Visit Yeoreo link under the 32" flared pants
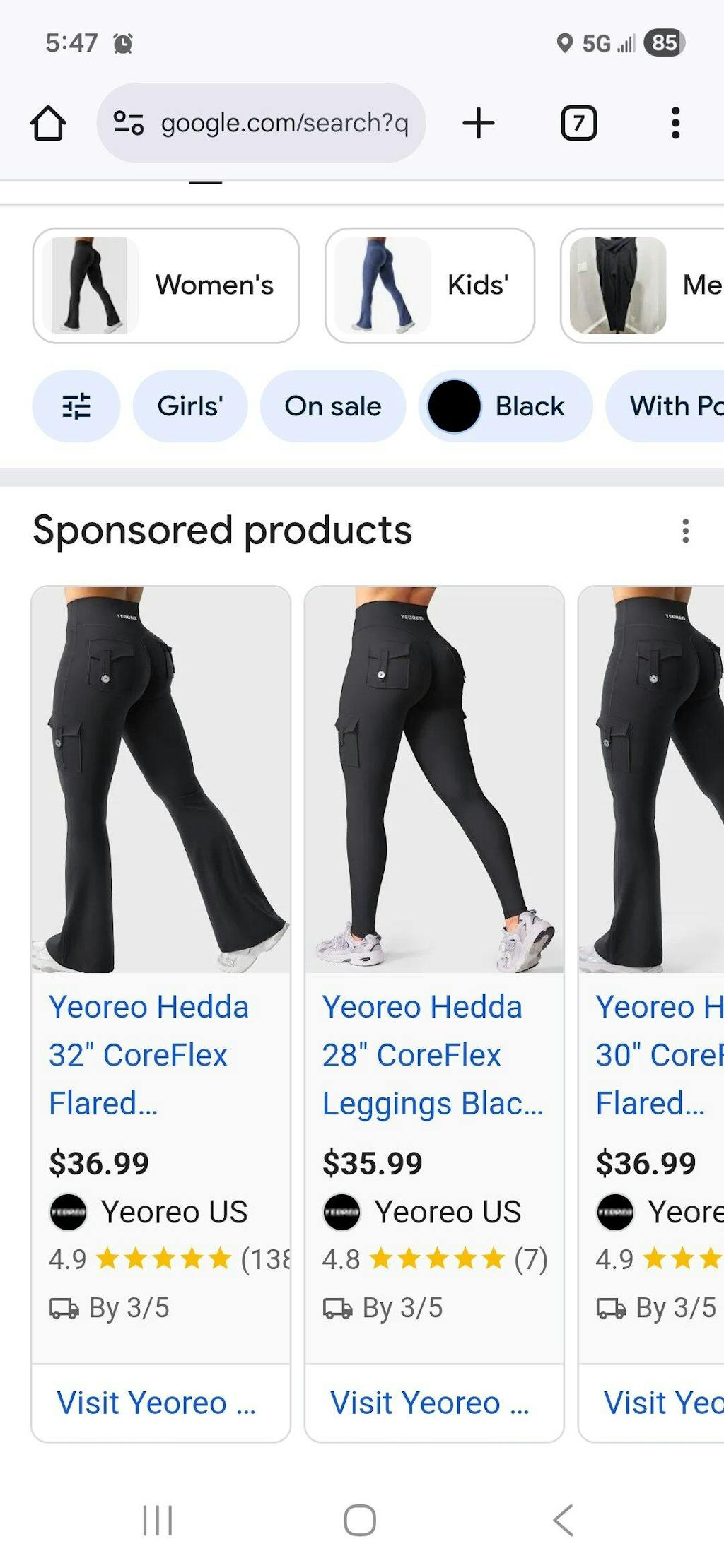This screenshot has width=724, height=1568. (x=156, y=1403)
